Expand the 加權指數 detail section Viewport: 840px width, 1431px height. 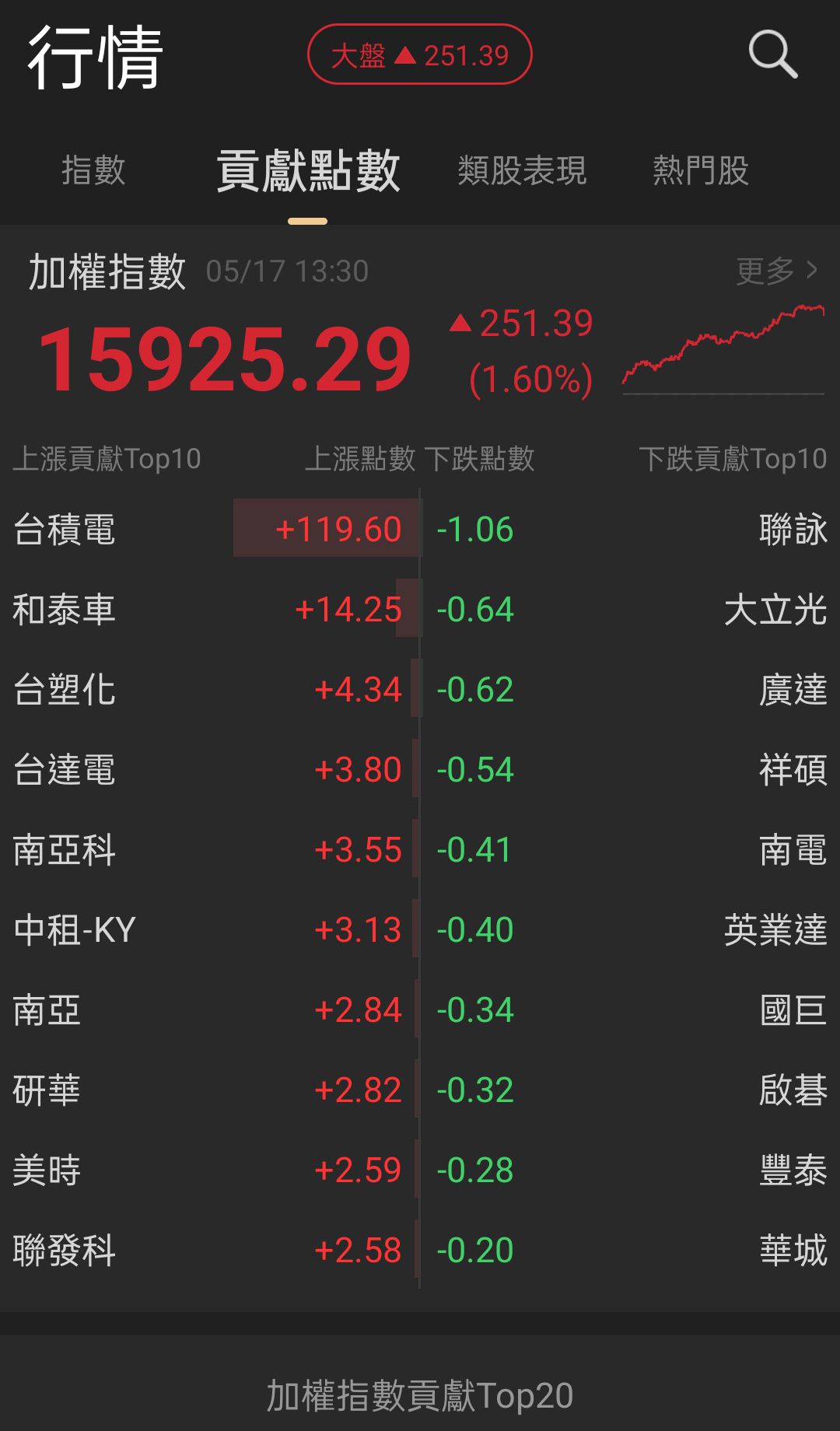(x=105, y=271)
